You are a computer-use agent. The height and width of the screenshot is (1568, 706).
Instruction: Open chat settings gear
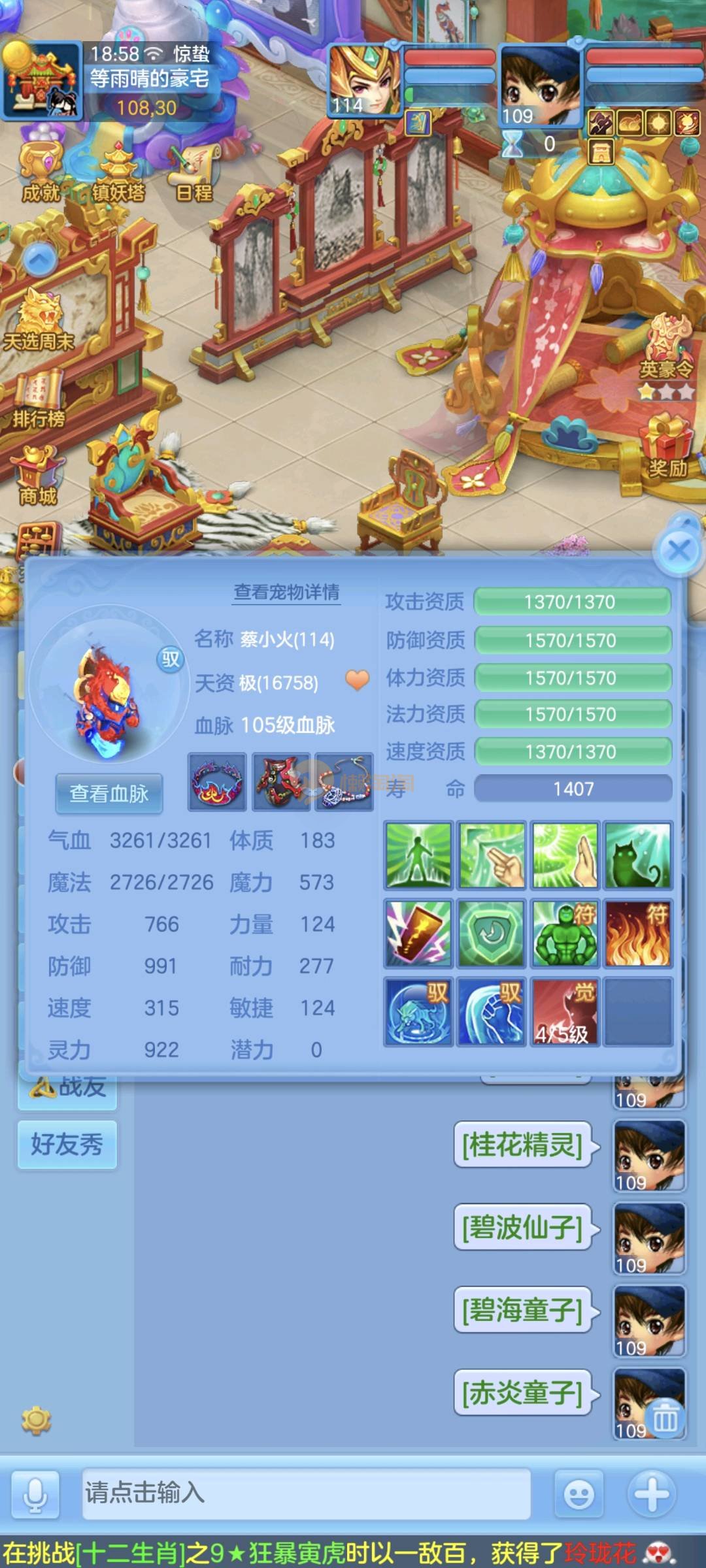[x=36, y=1420]
